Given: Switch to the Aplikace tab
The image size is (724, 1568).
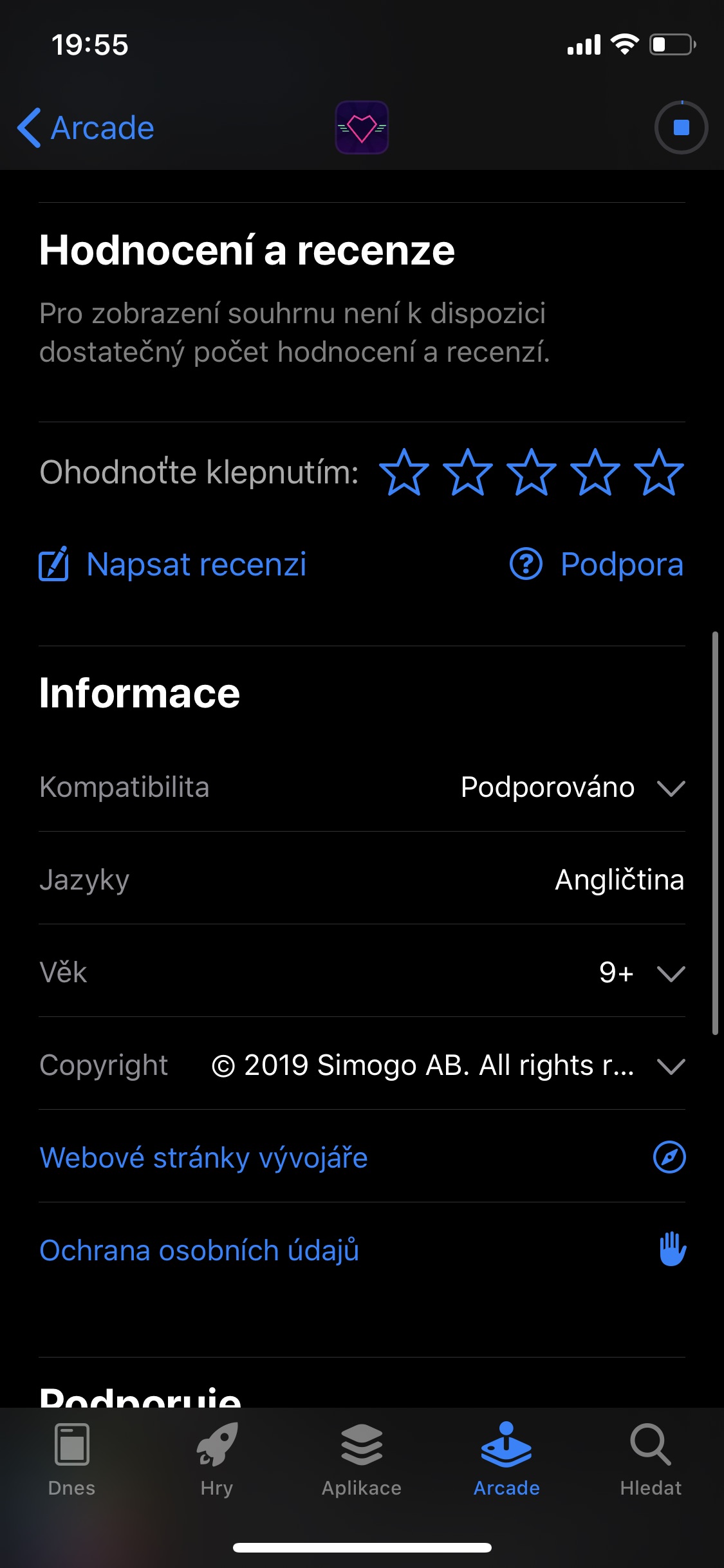Looking at the screenshot, I should 362,1460.
